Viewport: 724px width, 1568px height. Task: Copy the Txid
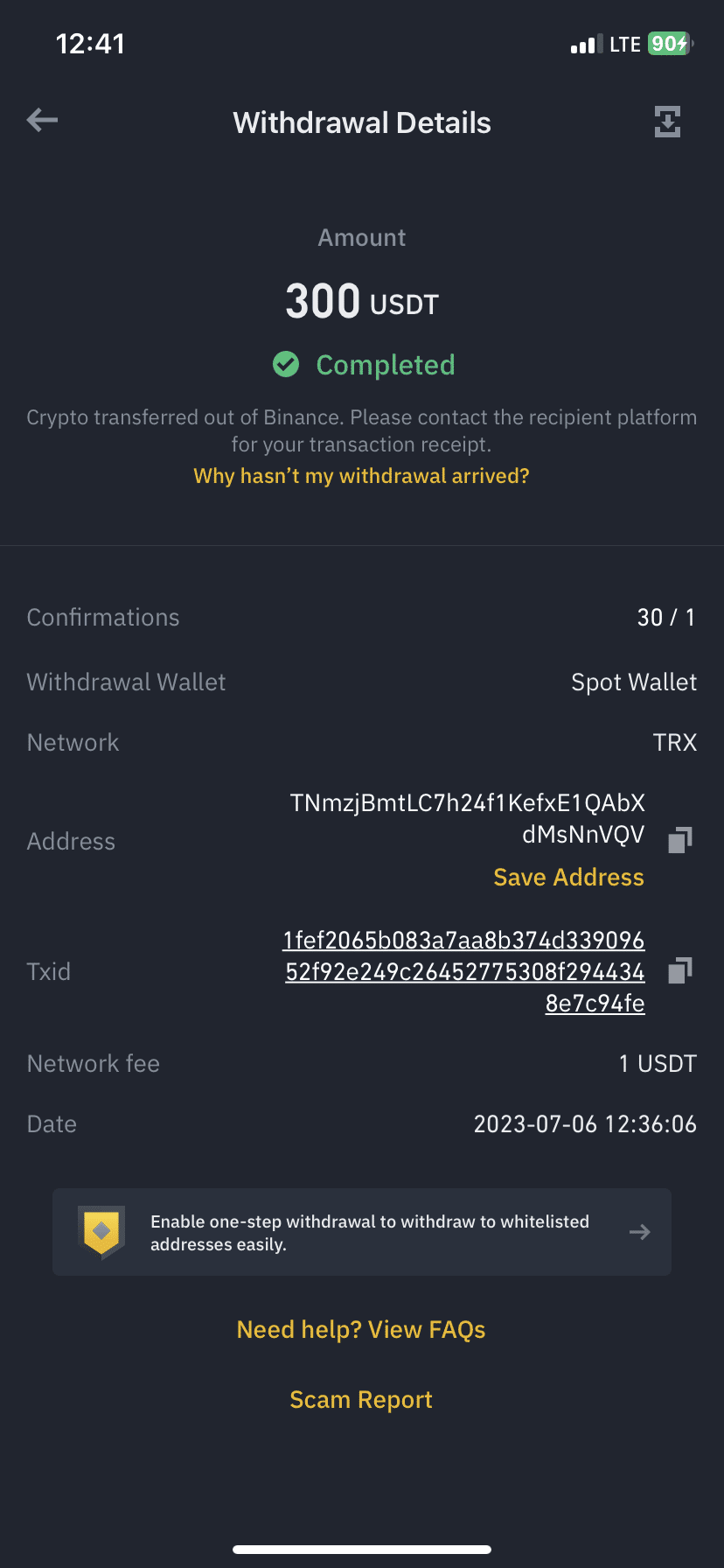[x=679, y=970]
